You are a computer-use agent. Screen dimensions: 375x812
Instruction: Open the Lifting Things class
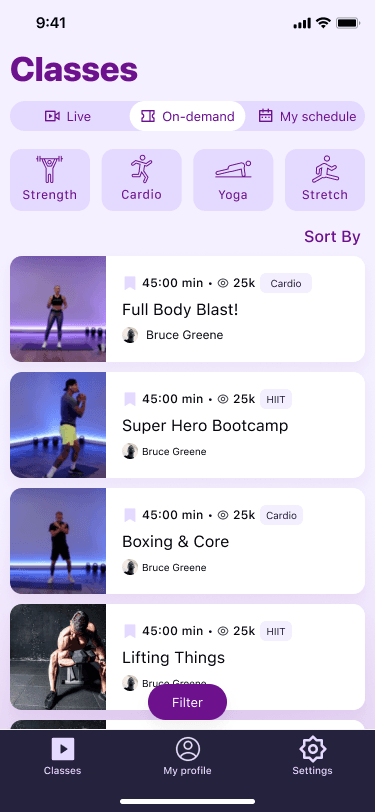coord(188,657)
